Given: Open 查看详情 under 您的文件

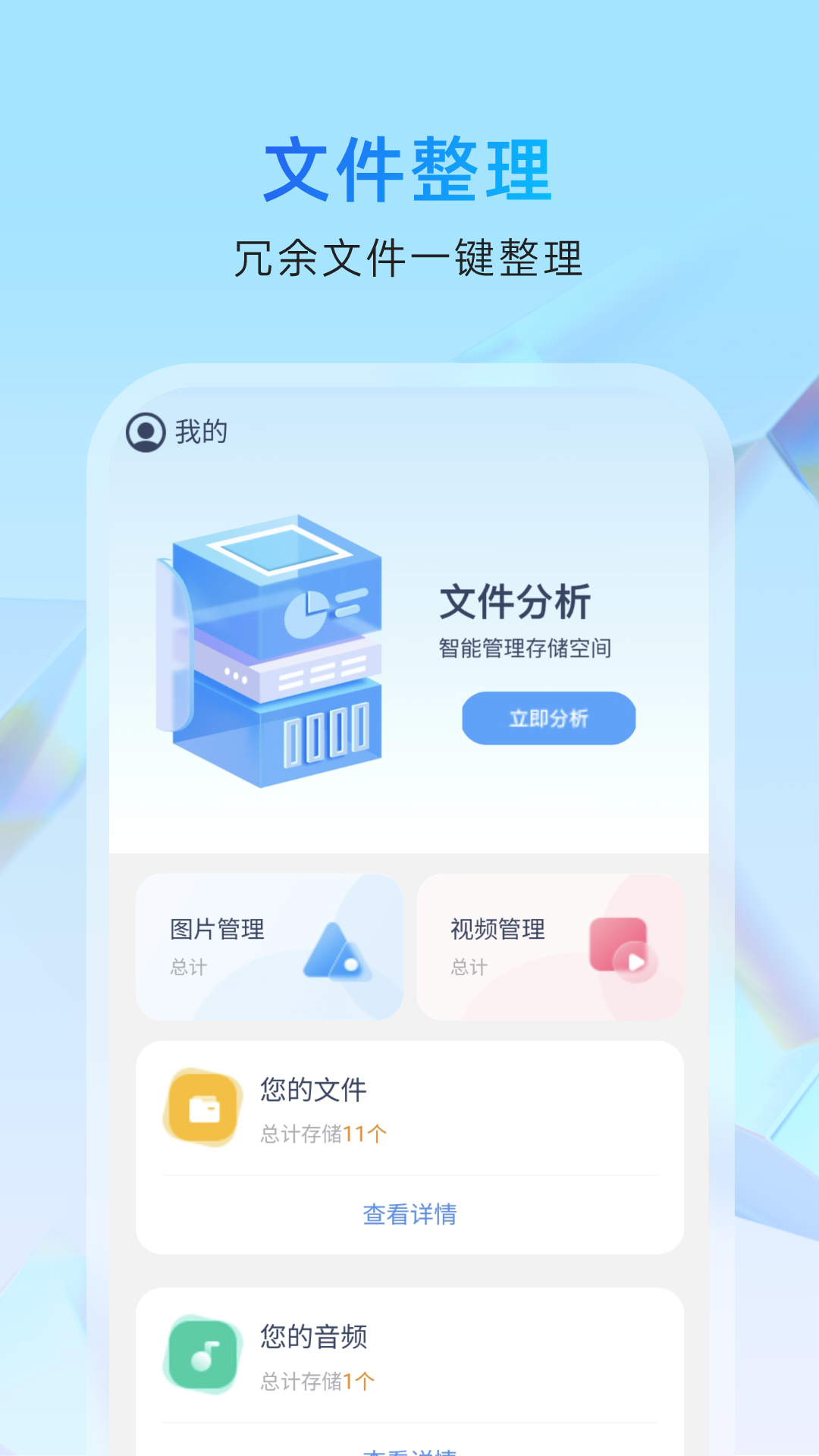Looking at the screenshot, I should [x=409, y=1213].
